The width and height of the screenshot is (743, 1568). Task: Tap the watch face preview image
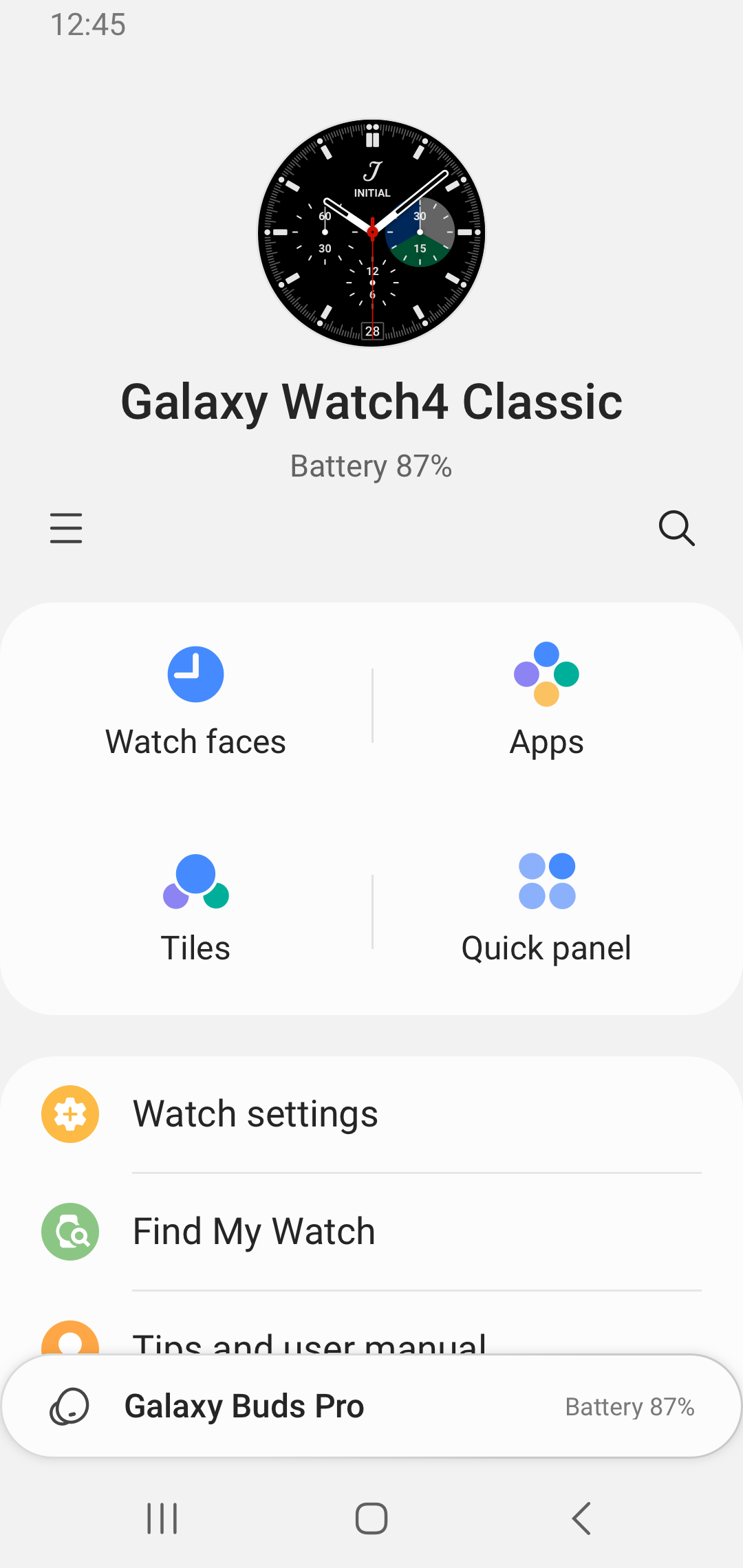pos(371,234)
